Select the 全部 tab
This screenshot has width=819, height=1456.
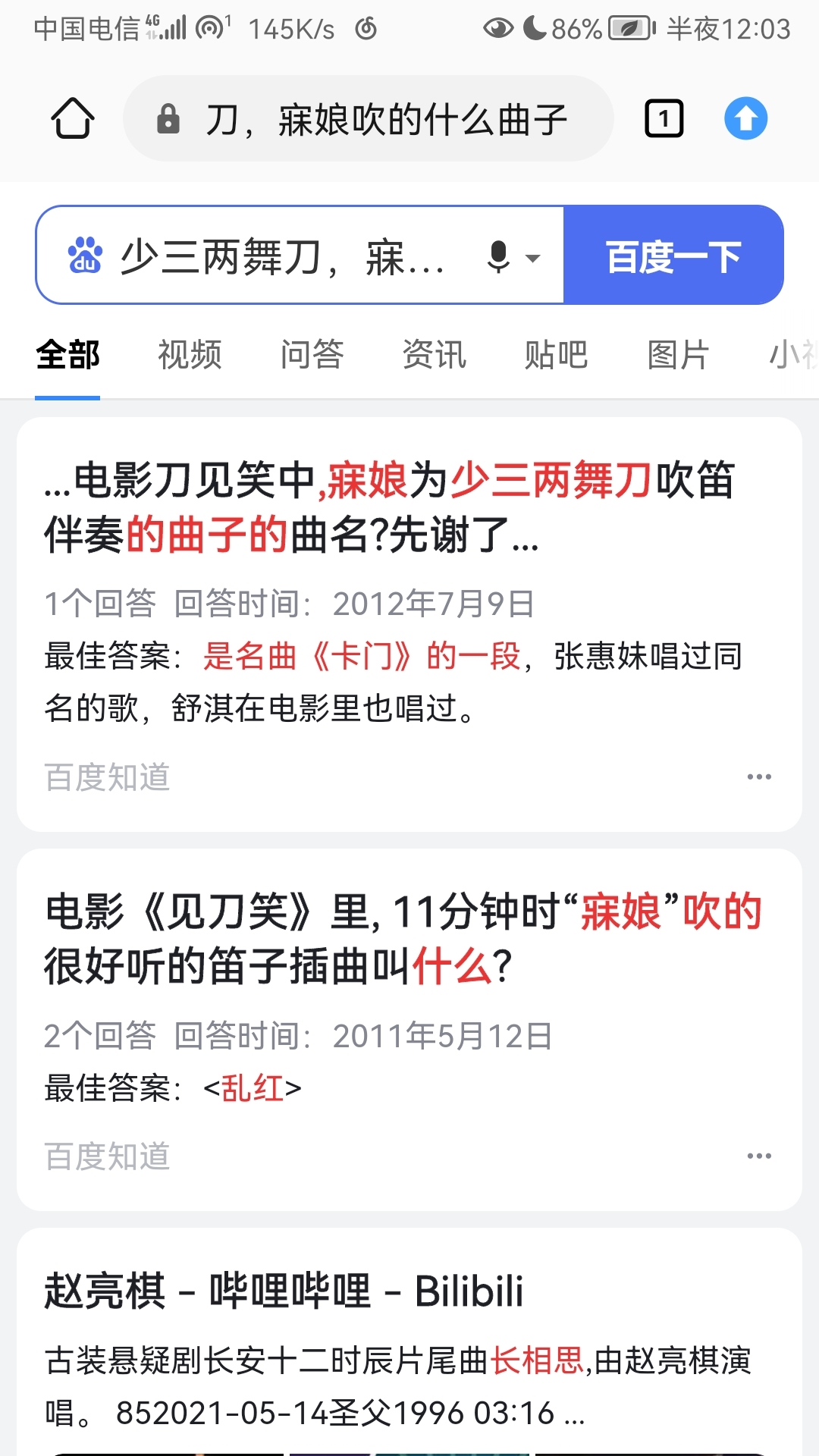[67, 355]
